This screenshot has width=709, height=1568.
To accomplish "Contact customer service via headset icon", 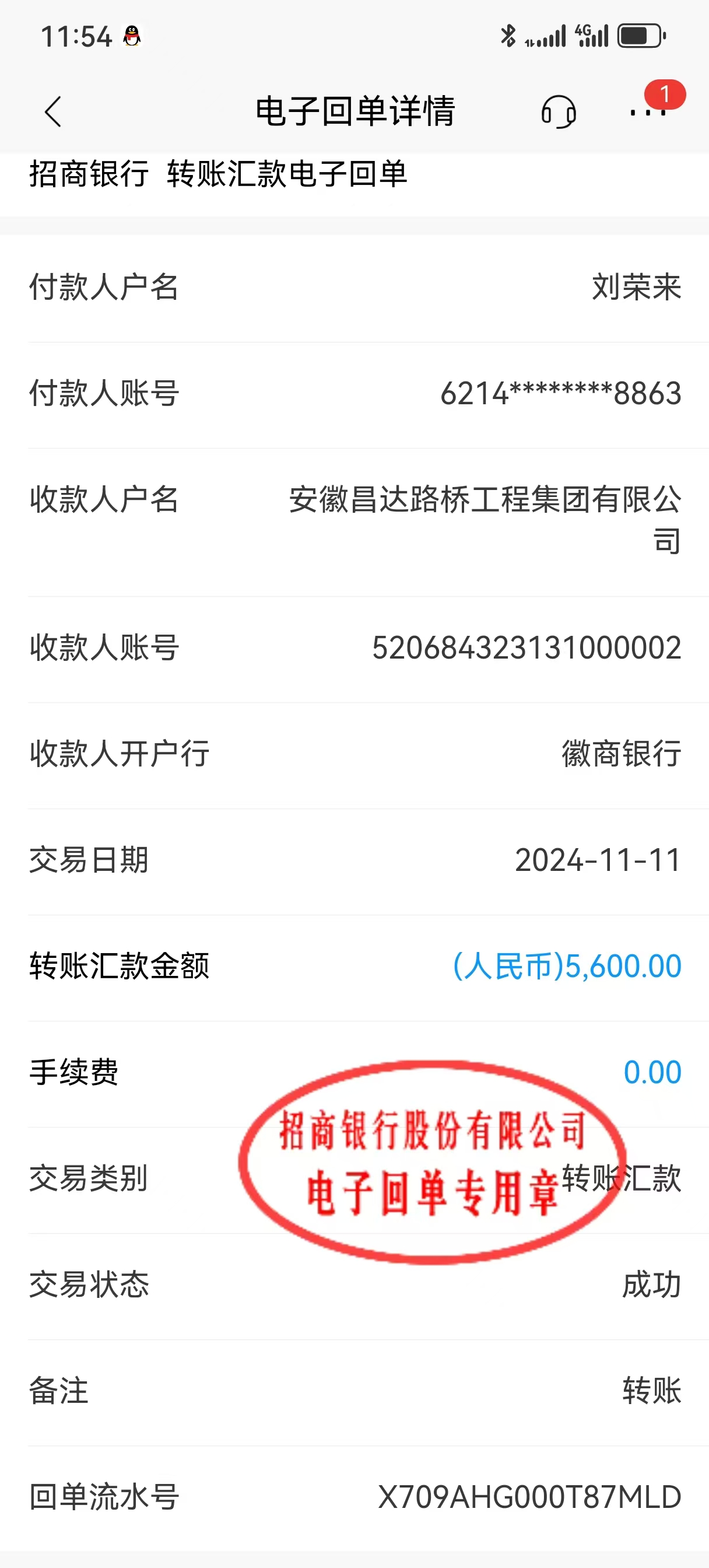I will (558, 112).
